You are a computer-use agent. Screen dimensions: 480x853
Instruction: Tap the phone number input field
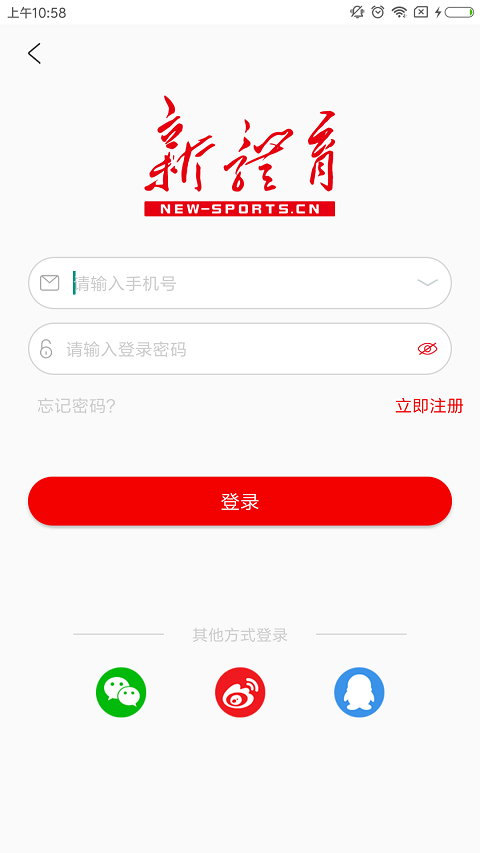(x=239, y=283)
